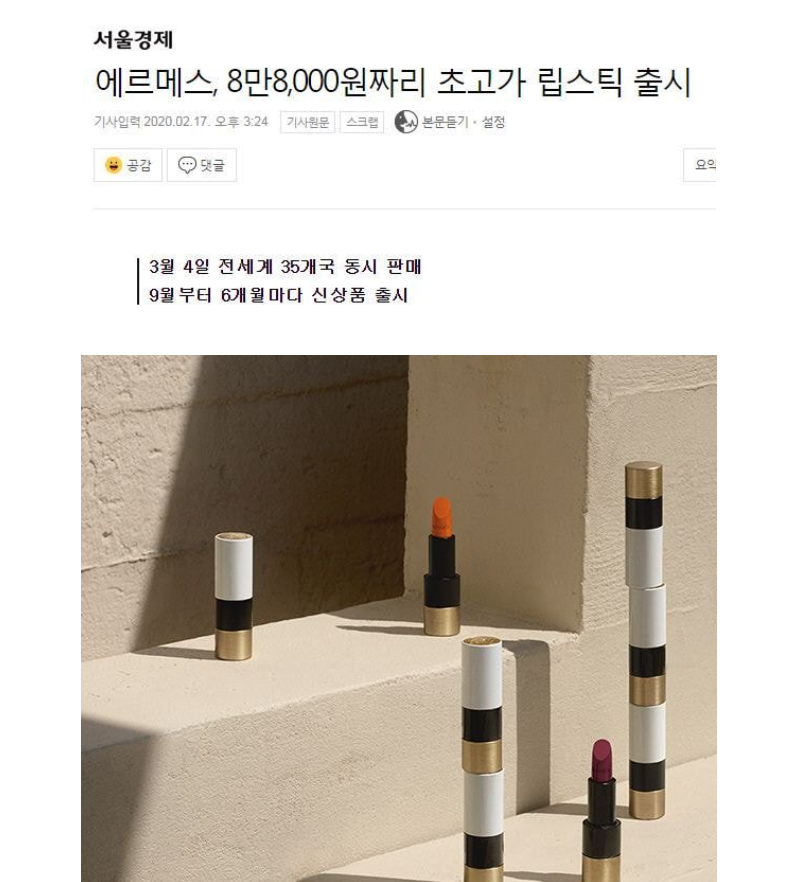Show the article summary 요약
The height and width of the screenshot is (882, 803).
(x=704, y=165)
